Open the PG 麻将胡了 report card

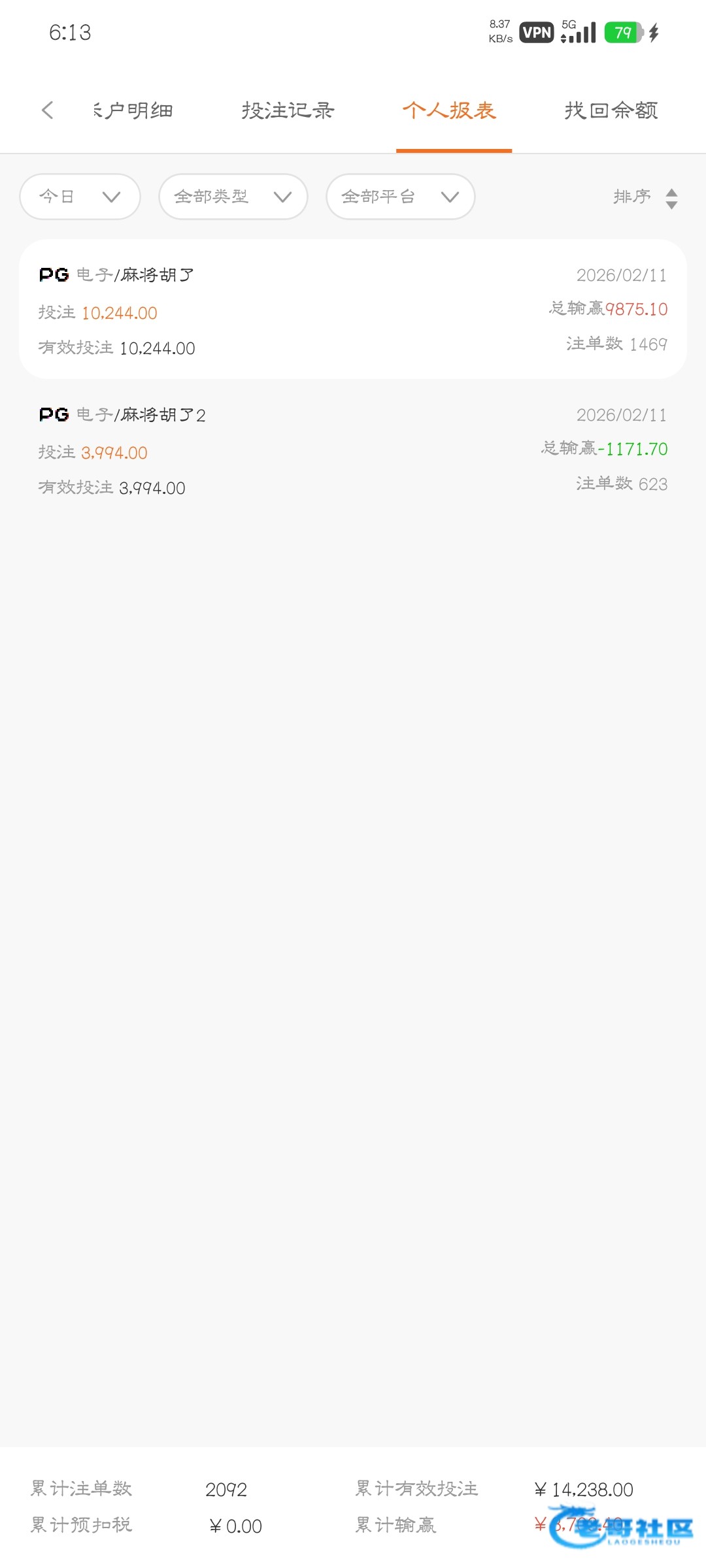pos(353,310)
